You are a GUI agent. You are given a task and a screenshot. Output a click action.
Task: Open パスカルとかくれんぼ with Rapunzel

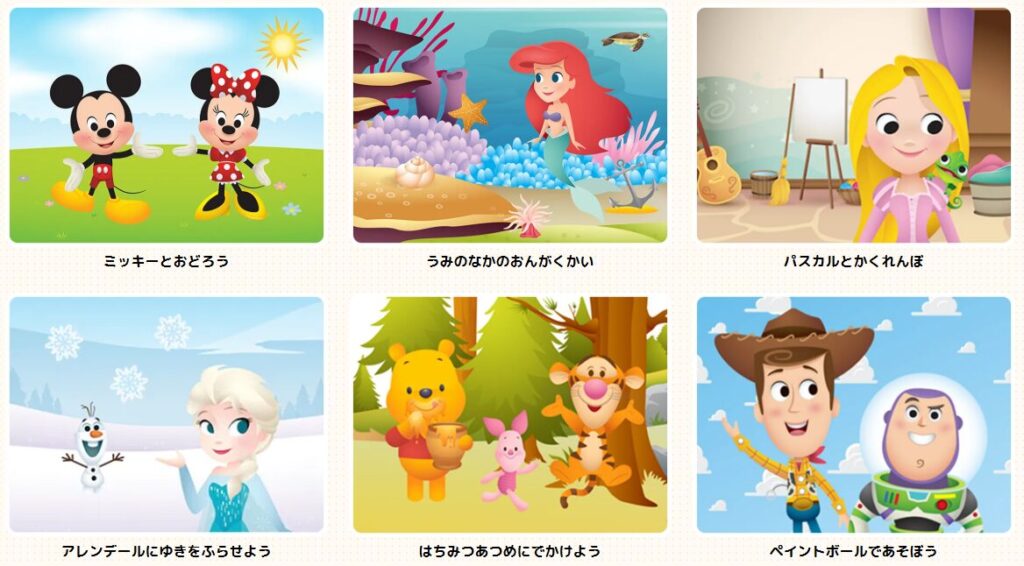853,126
